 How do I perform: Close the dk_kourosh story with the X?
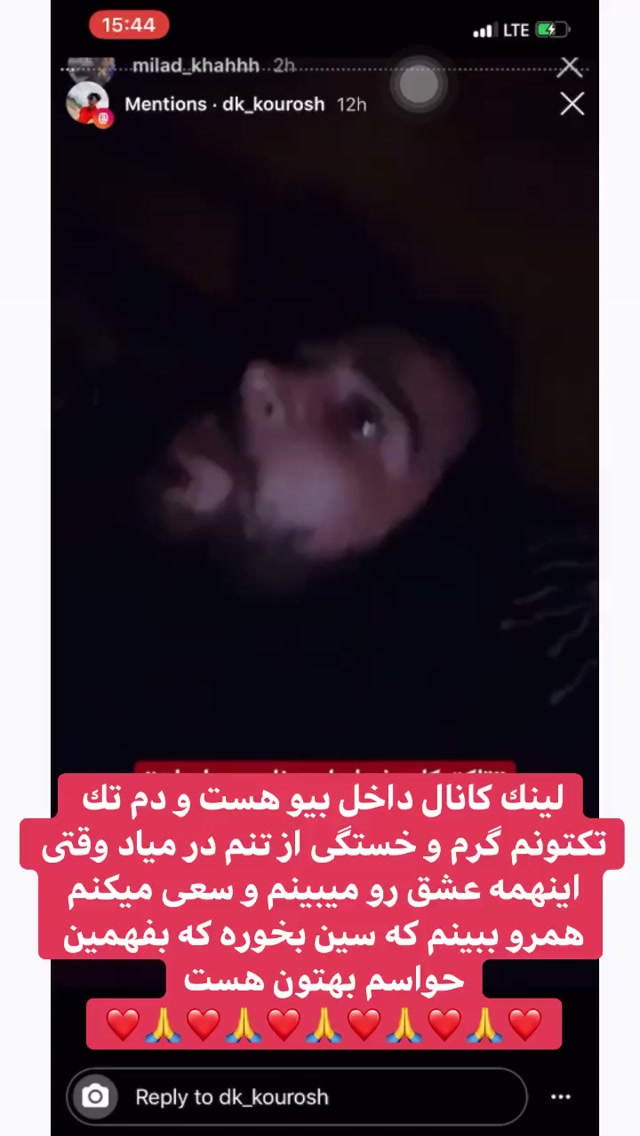[572, 104]
